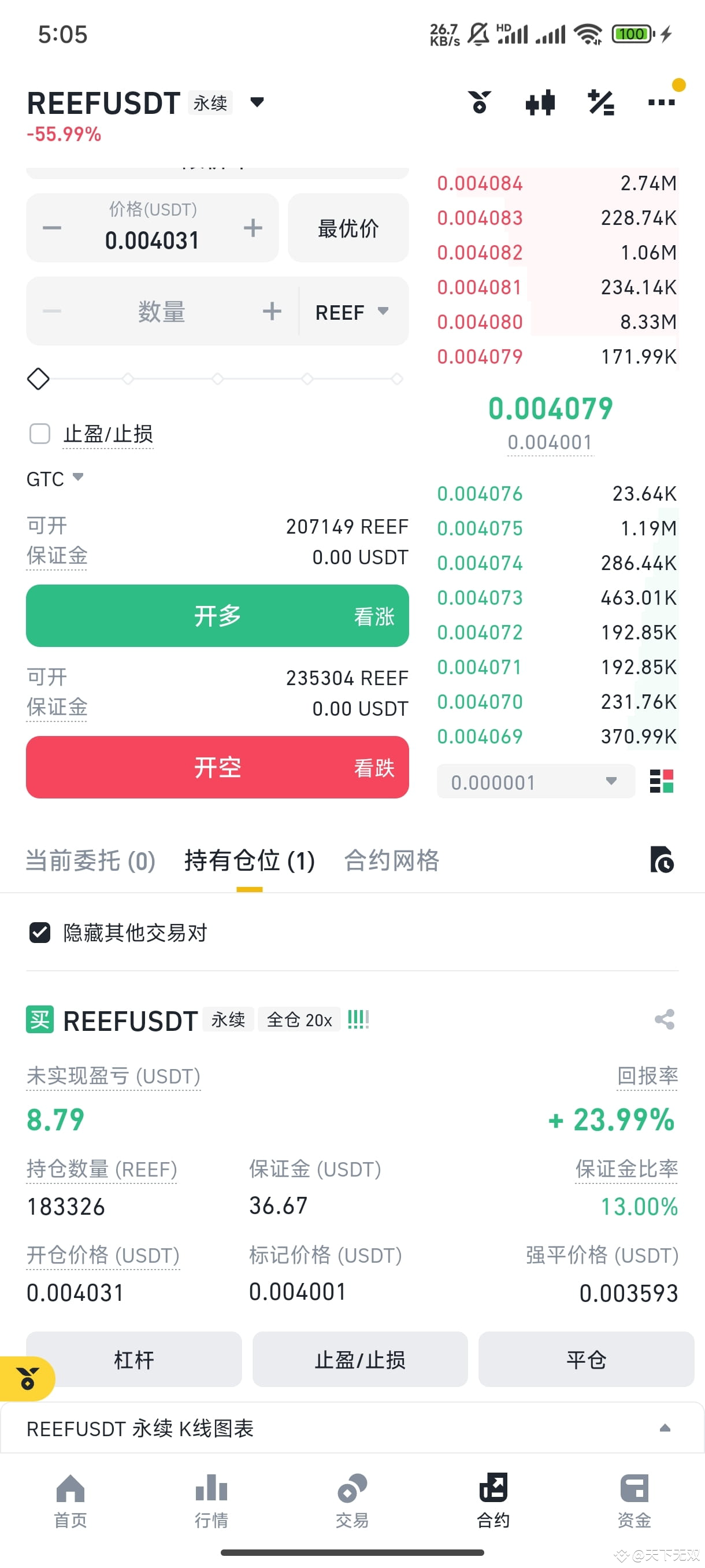
Task: Open the candlestick chart icon
Action: pos(541,102)
